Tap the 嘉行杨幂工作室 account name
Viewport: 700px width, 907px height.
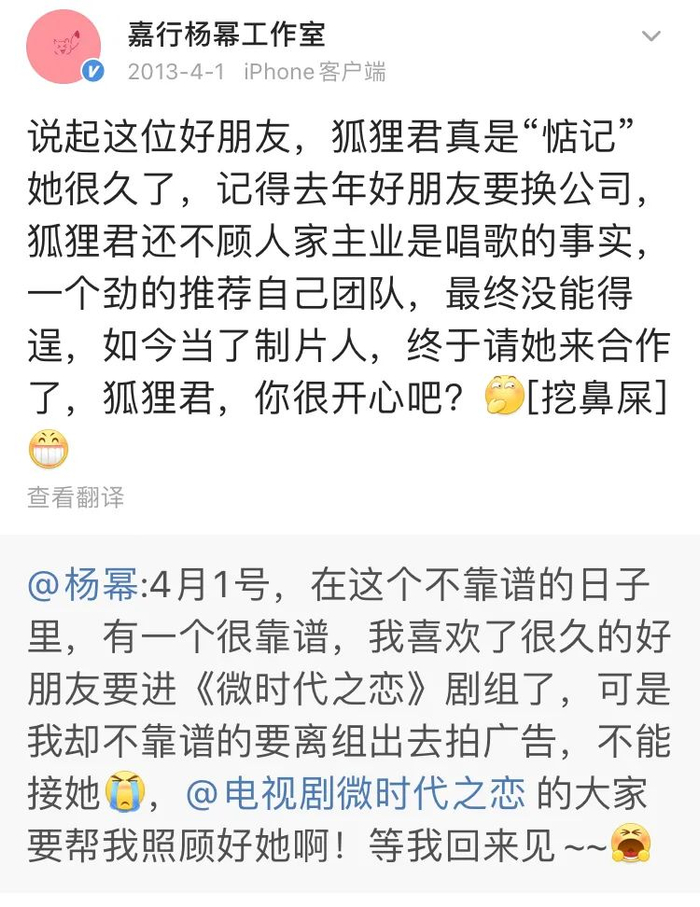tap(226, 34)
